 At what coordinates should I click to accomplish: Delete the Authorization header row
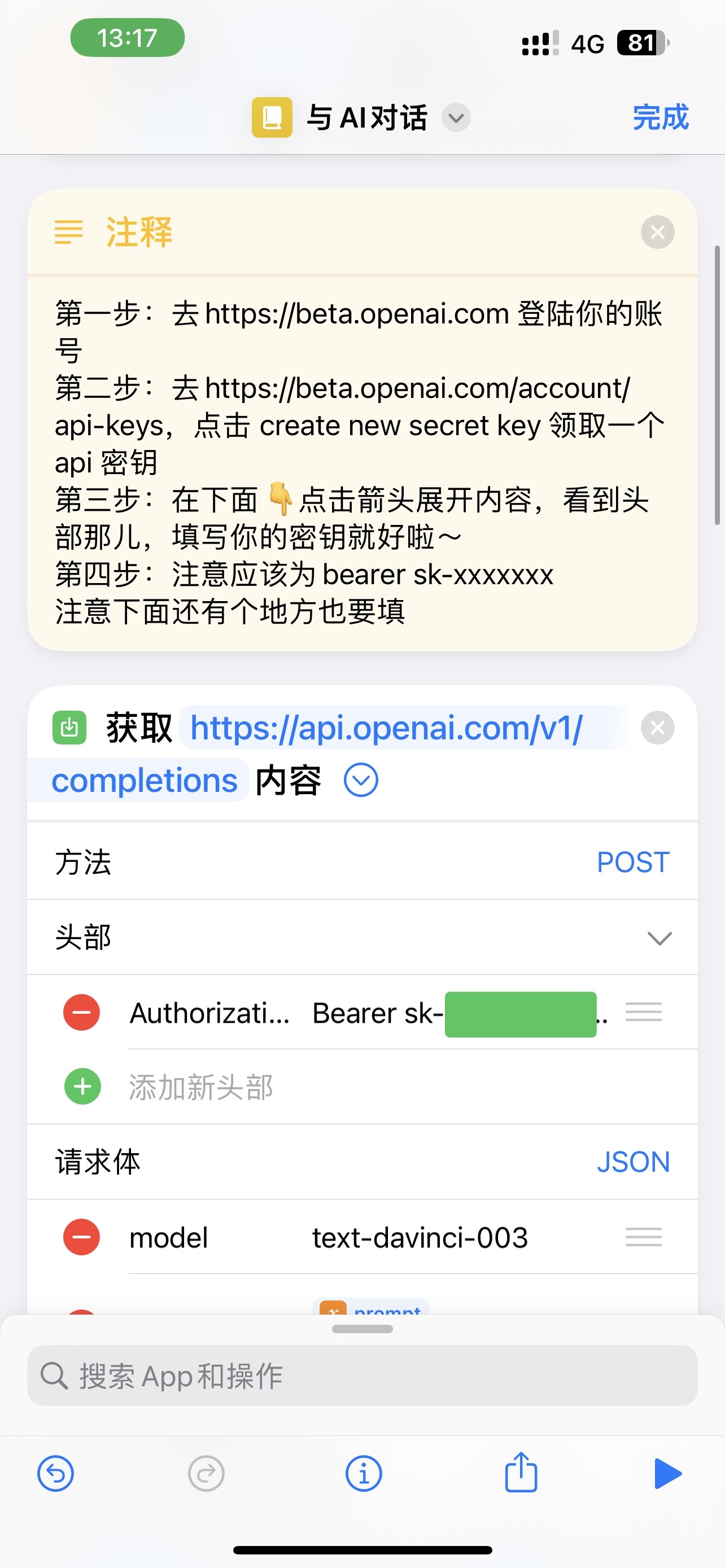point(81,1012)
